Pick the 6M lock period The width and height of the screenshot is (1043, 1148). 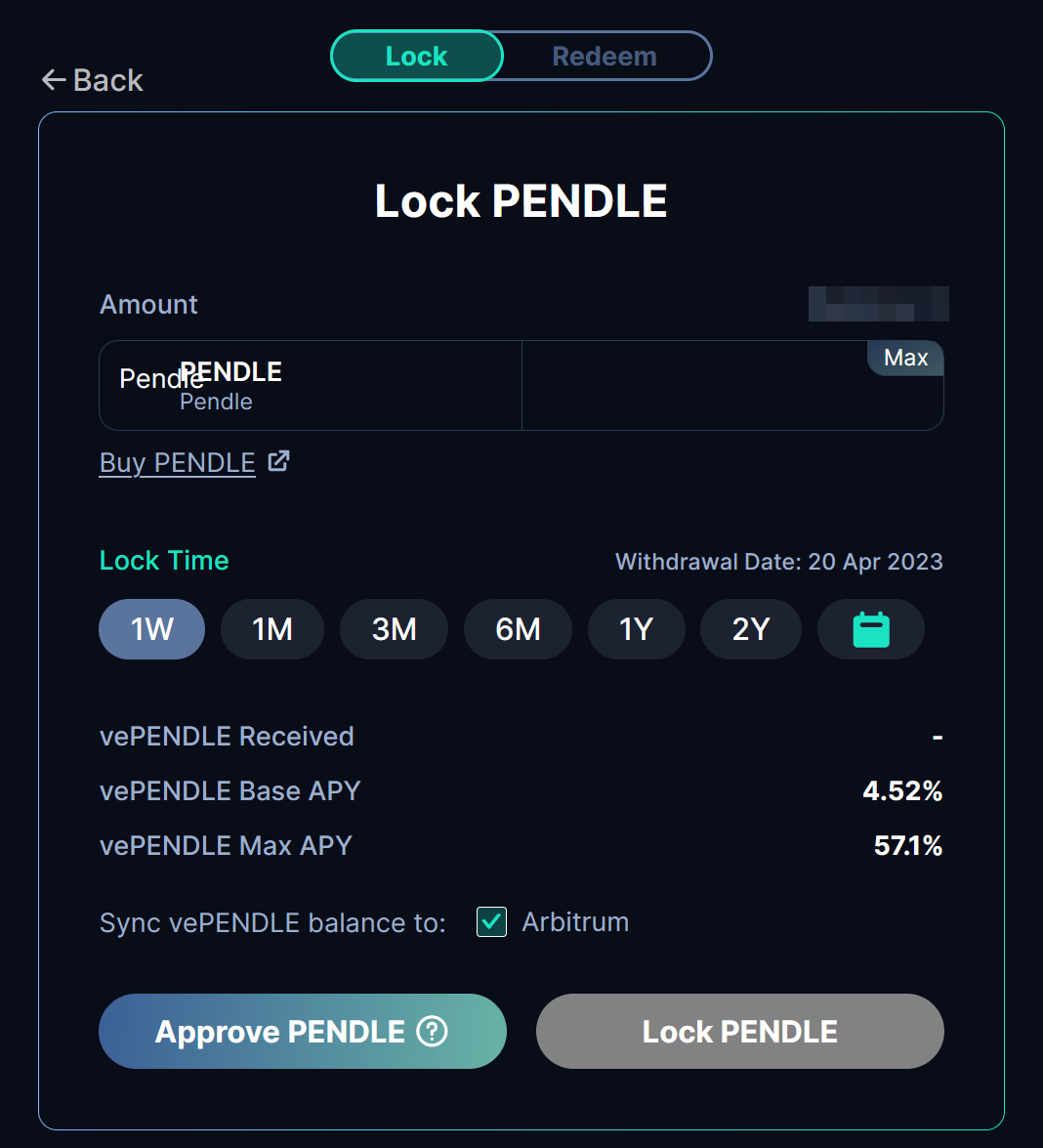click(x=518, y=629)
